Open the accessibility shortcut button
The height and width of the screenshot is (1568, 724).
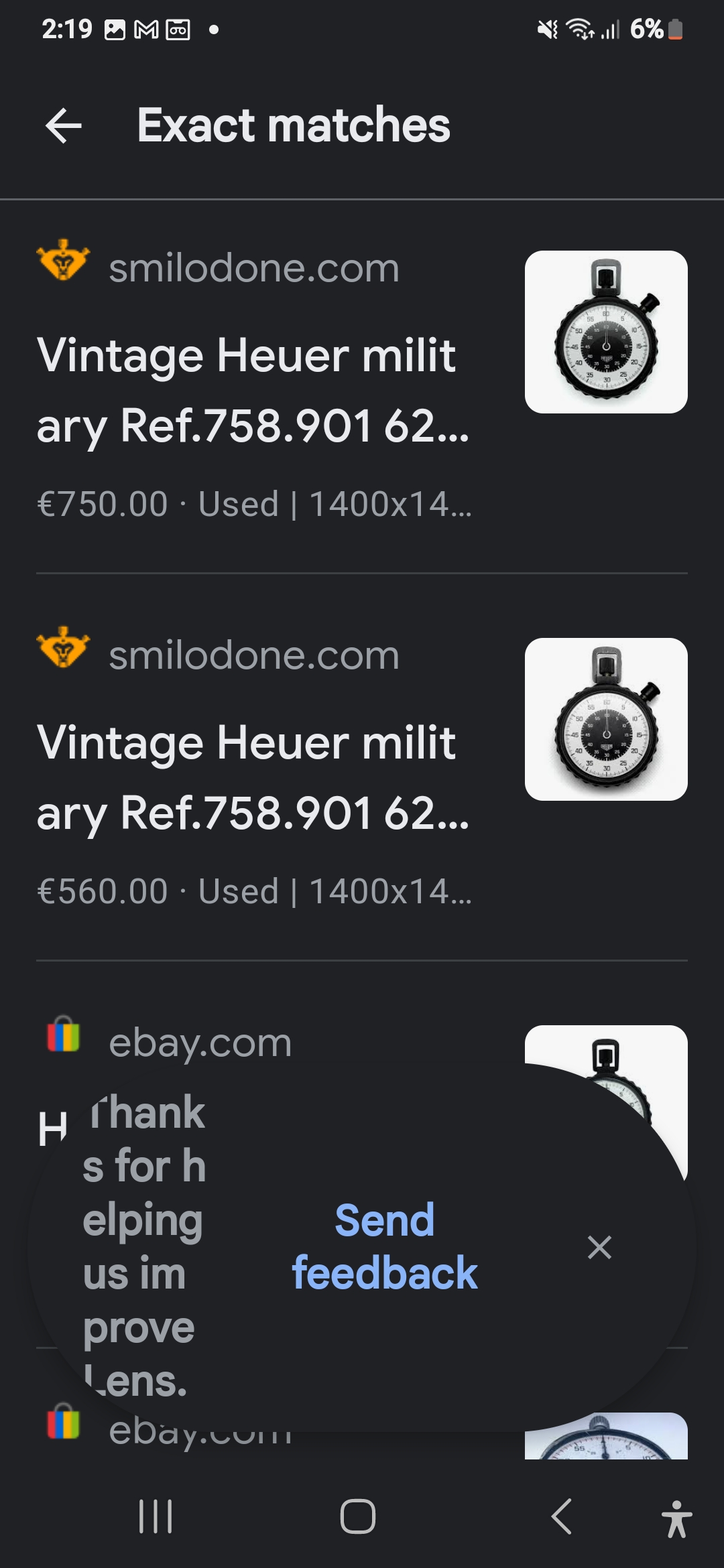(676, 1518)
